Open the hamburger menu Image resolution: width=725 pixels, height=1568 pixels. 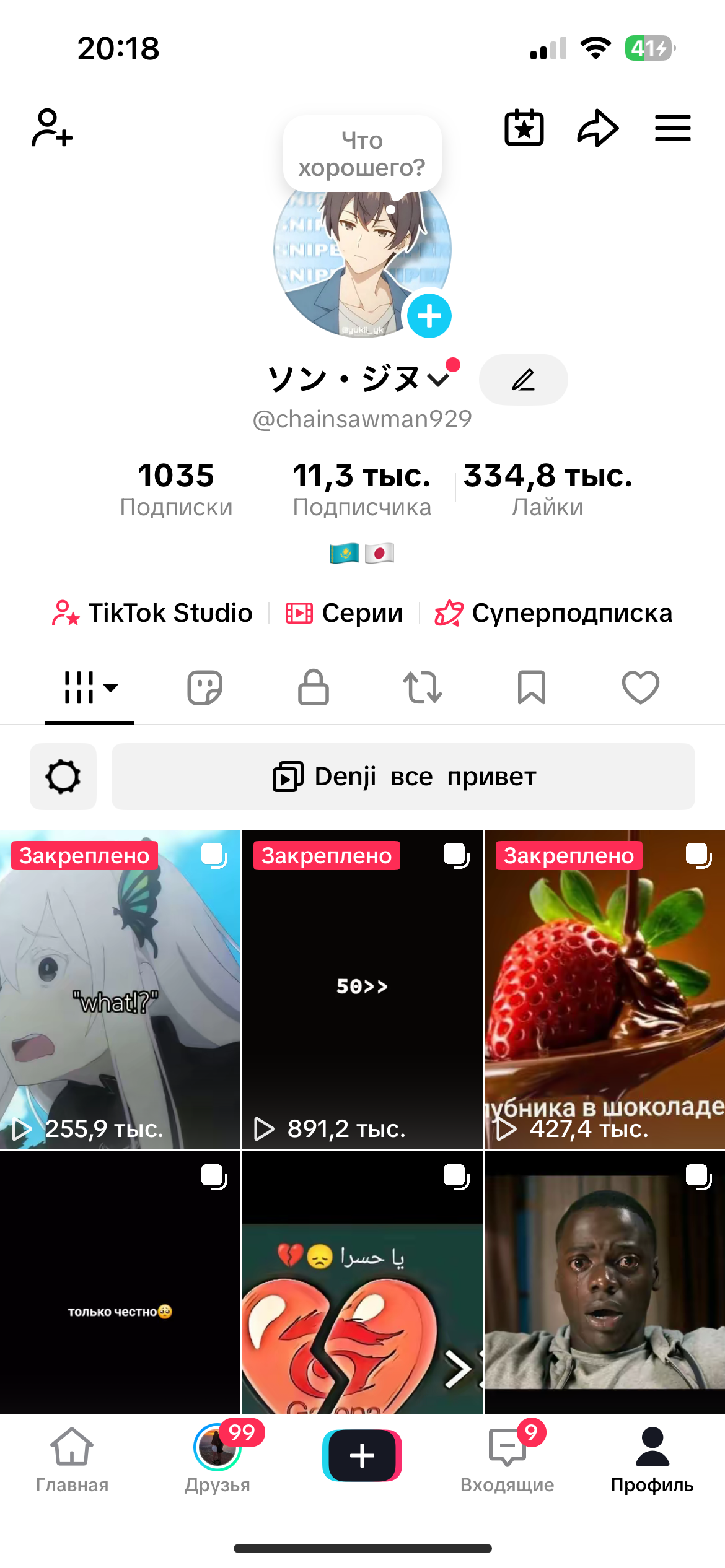tap(673, 128)
